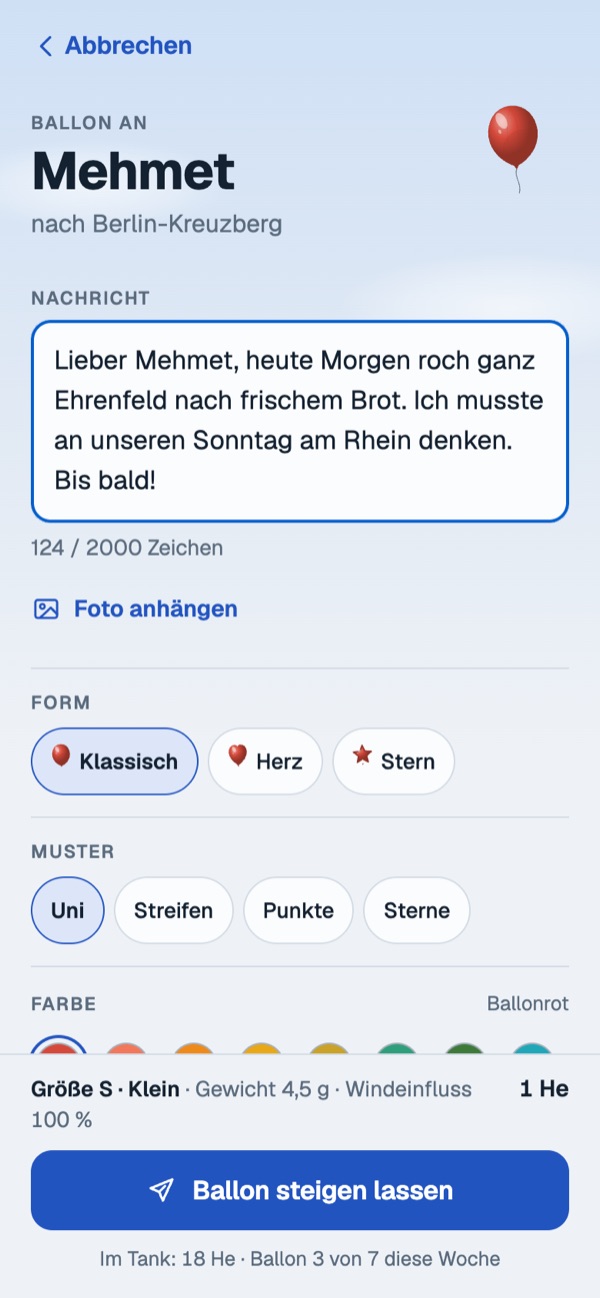Pick the Stern balloon shape
Image resolution: width=600 pixels, height=1298 pixels.
[x=394, y=761]
